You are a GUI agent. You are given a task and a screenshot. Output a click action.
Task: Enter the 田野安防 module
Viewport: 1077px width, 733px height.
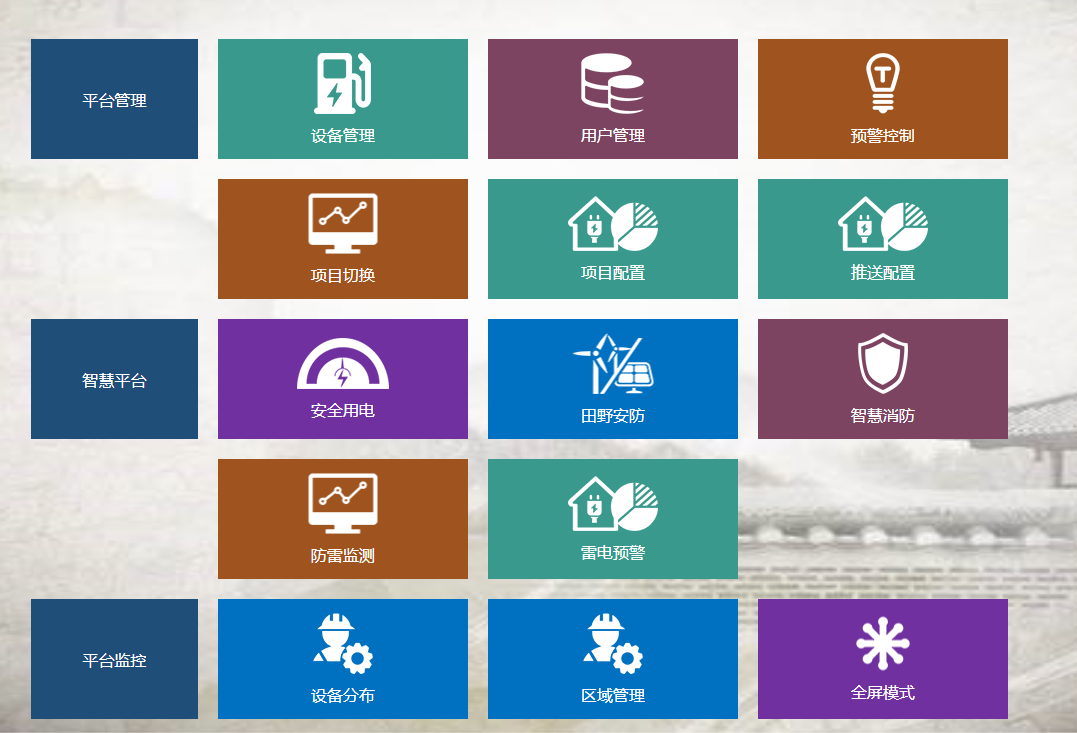point(612,379)
